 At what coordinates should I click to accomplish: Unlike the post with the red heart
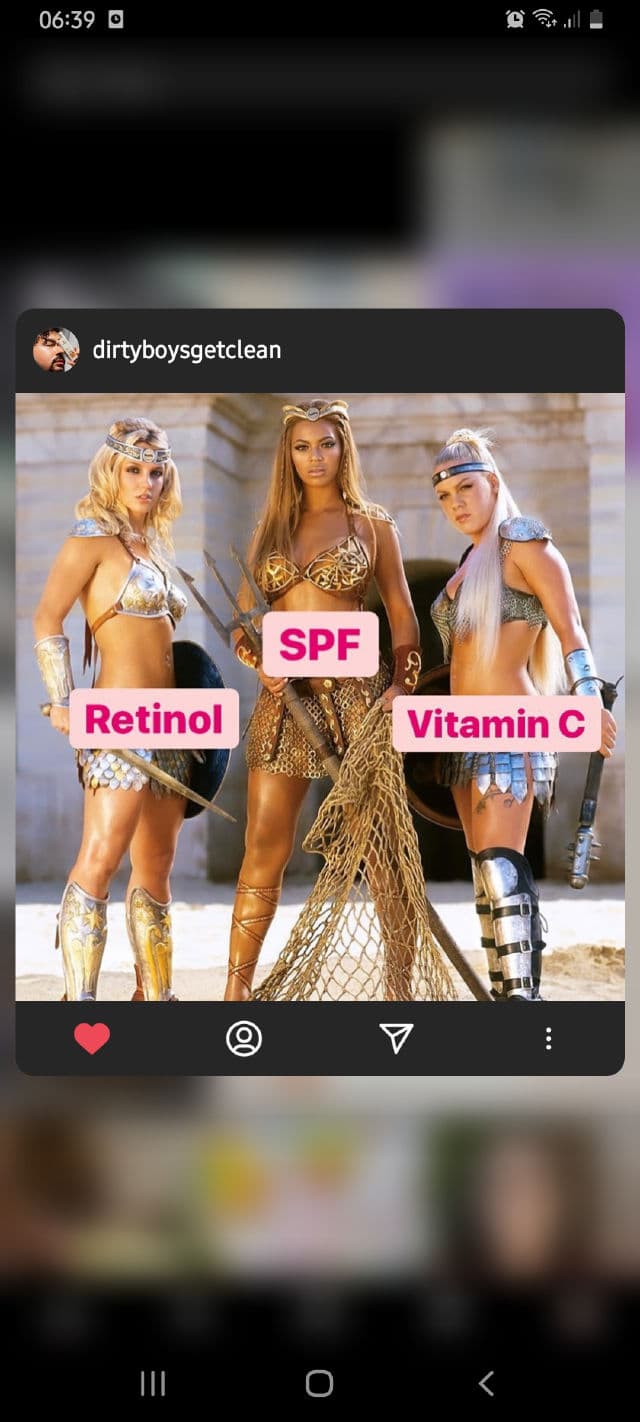point(92,1039)
